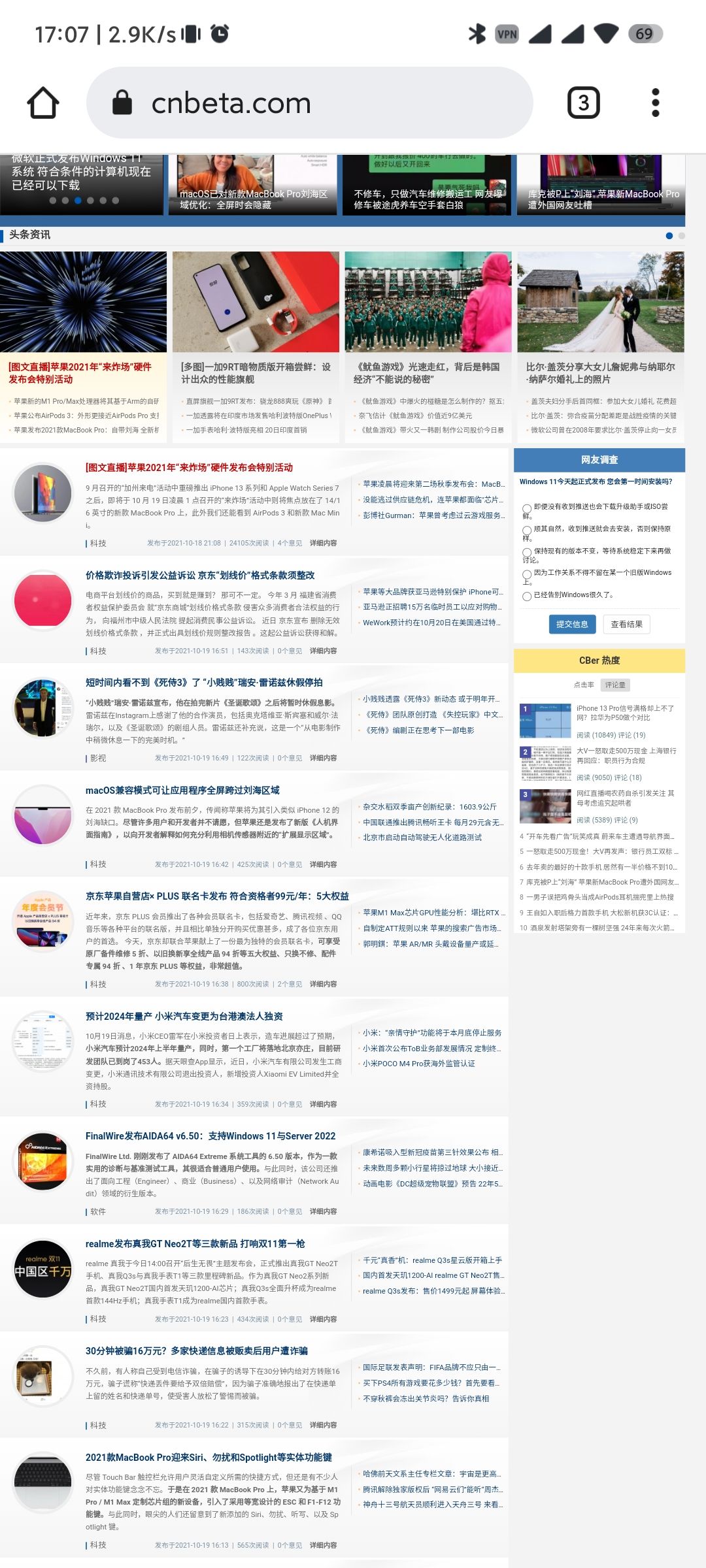Choose 保持现有的版本不变 poll option
This screenshot has width=706, height=1568.
click(527, 552)
